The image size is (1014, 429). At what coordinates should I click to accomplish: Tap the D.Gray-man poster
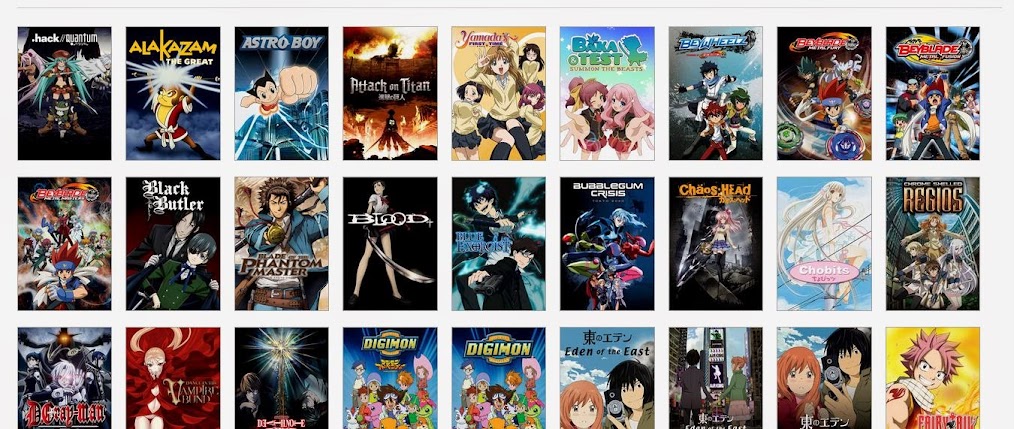[64, 379]
